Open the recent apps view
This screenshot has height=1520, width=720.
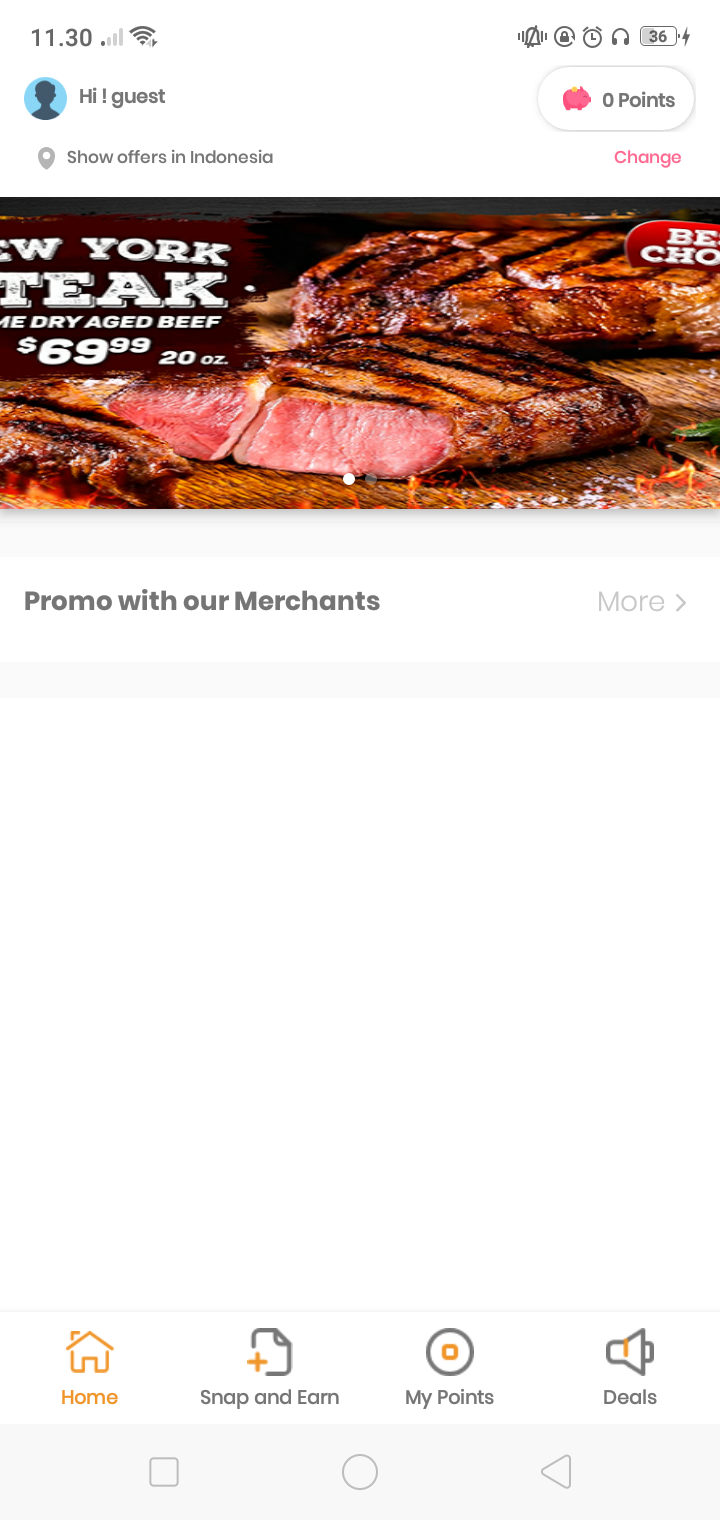[x=164, y=1472]
